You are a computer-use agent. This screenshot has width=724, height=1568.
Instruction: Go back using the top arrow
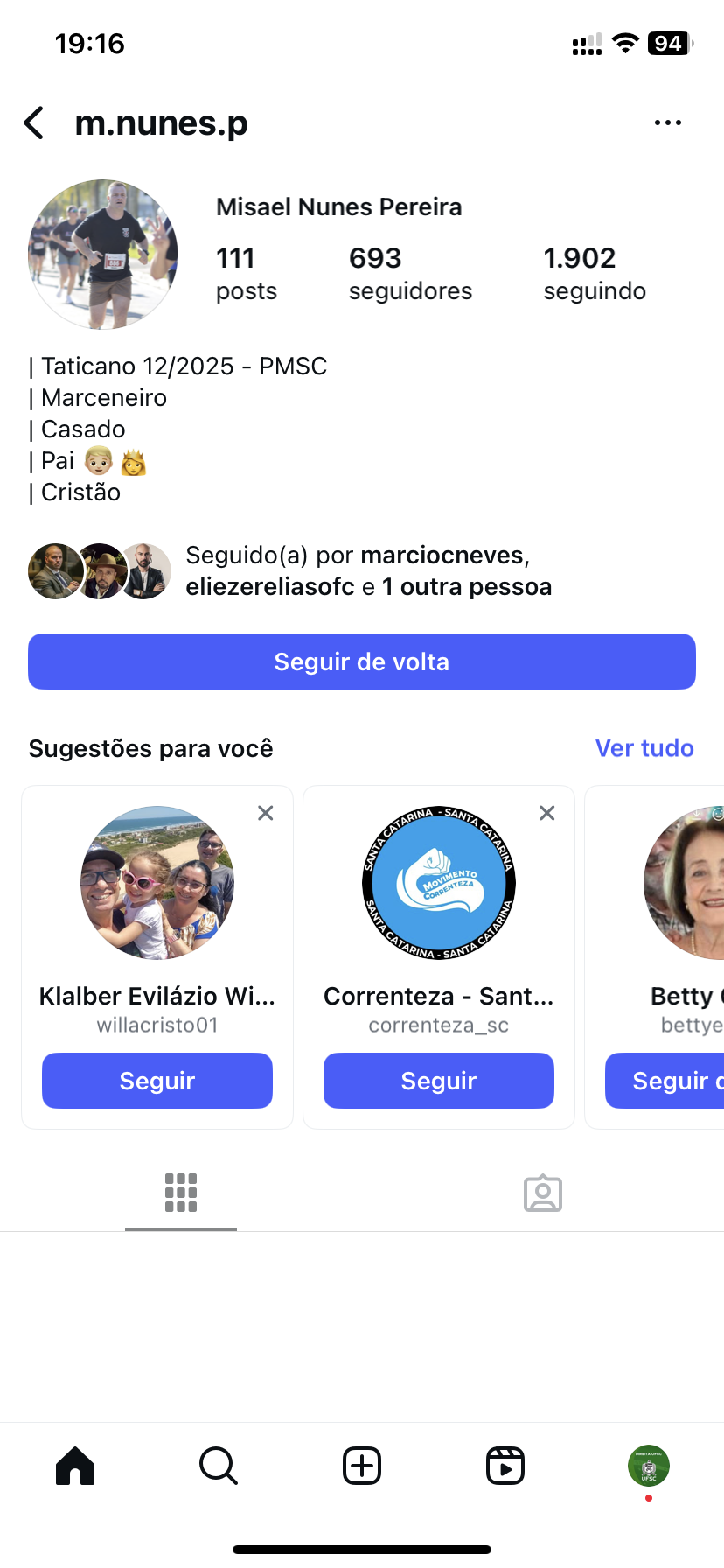(34, 123)
